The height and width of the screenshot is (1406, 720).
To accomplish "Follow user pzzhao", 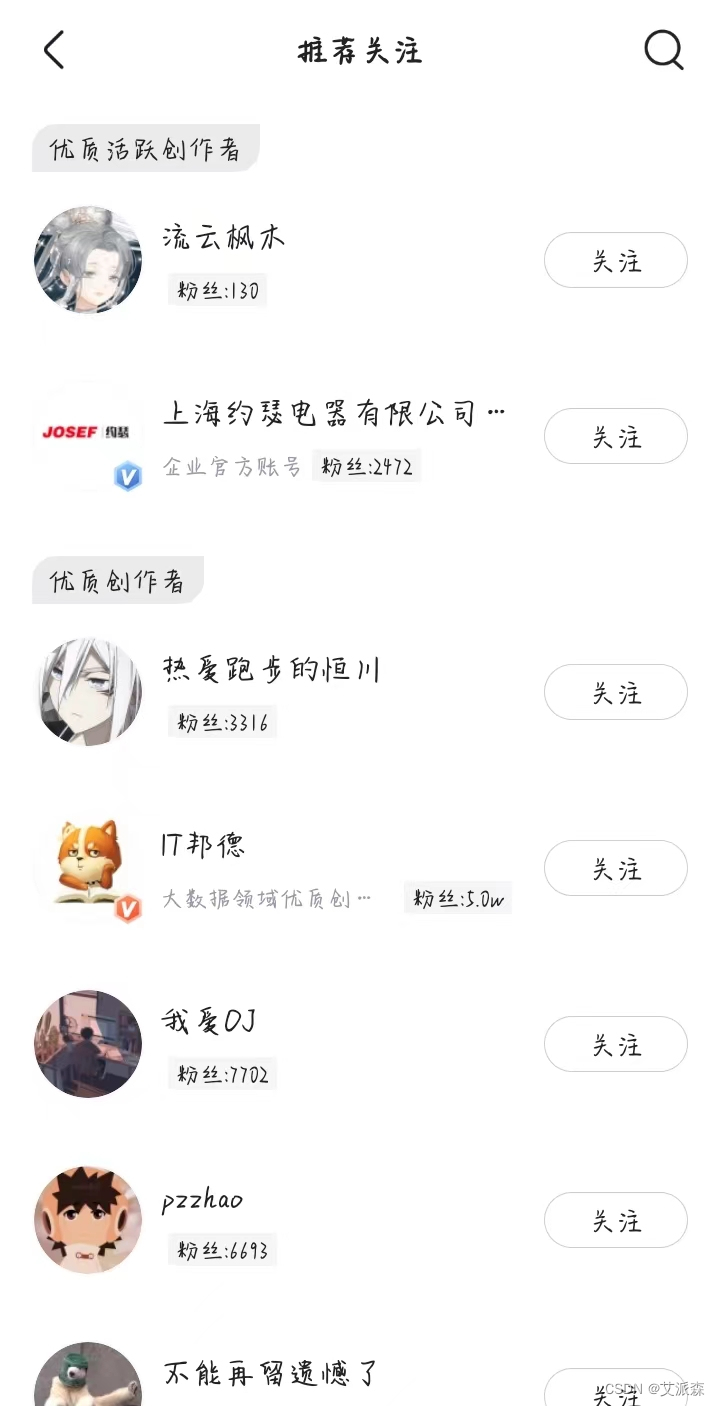I will pyautogui.click(x=615, y=1220).
